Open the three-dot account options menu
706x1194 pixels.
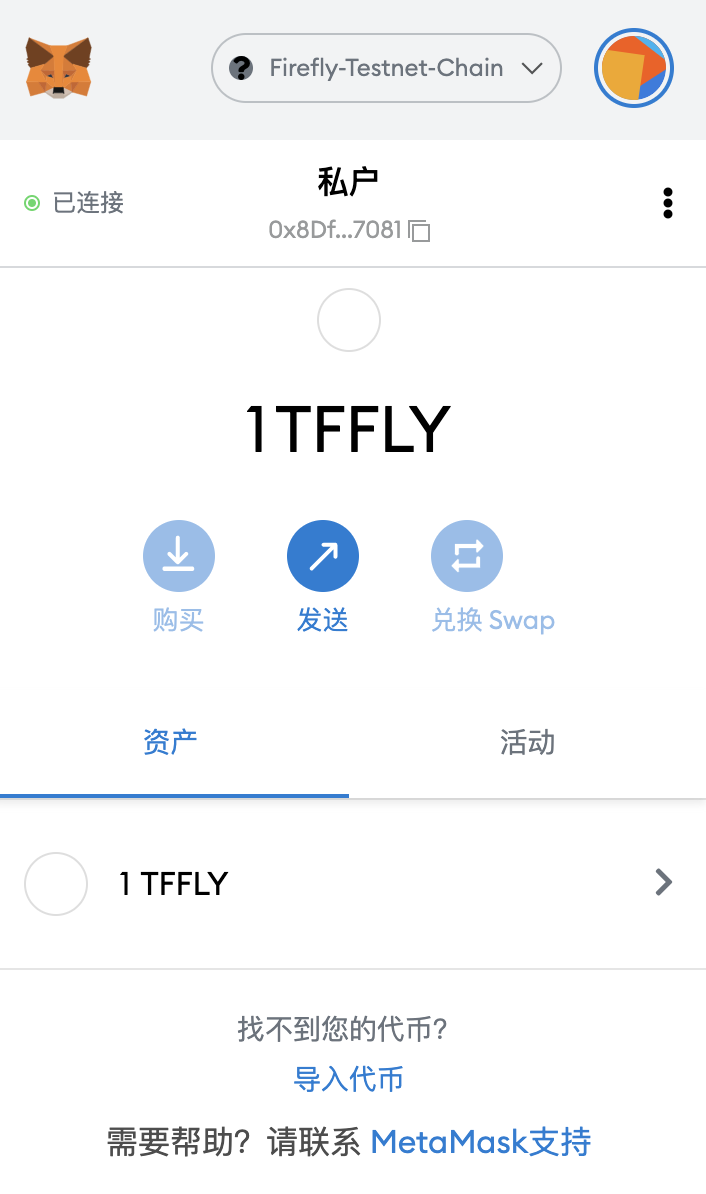tap(668, 203)
